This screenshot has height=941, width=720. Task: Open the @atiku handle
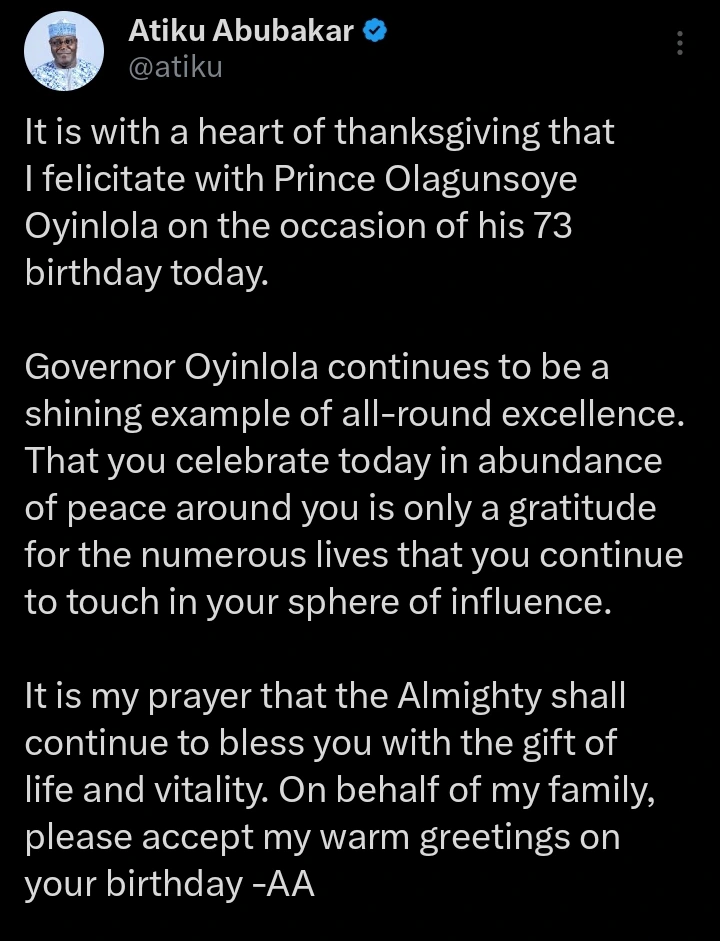pos(175,67)
